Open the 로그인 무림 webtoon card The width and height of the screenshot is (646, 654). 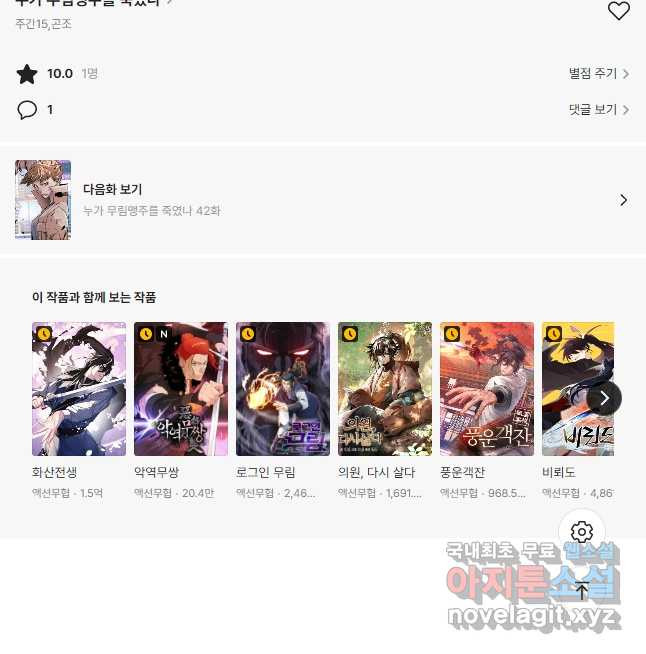coord(283,389)
